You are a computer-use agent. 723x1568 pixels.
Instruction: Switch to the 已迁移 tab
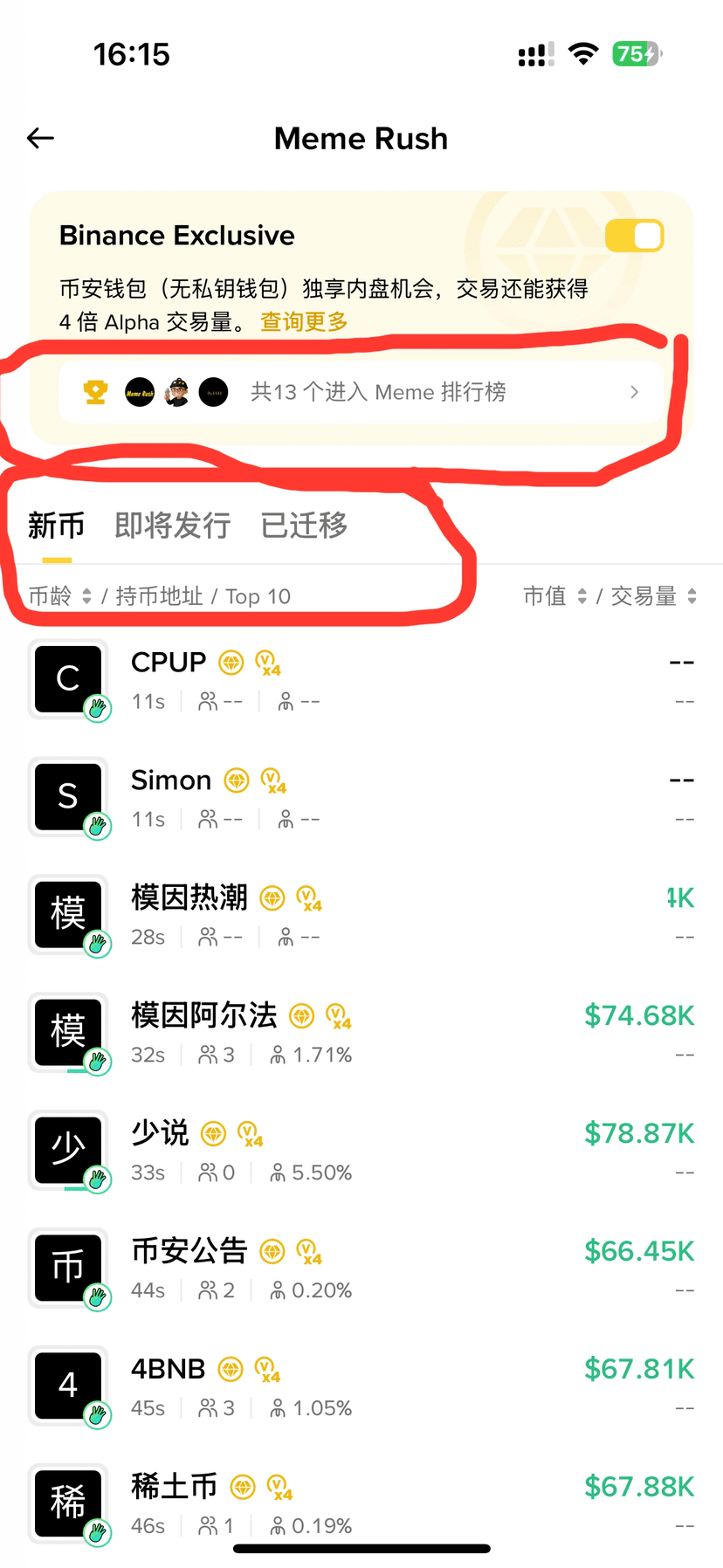304,526
